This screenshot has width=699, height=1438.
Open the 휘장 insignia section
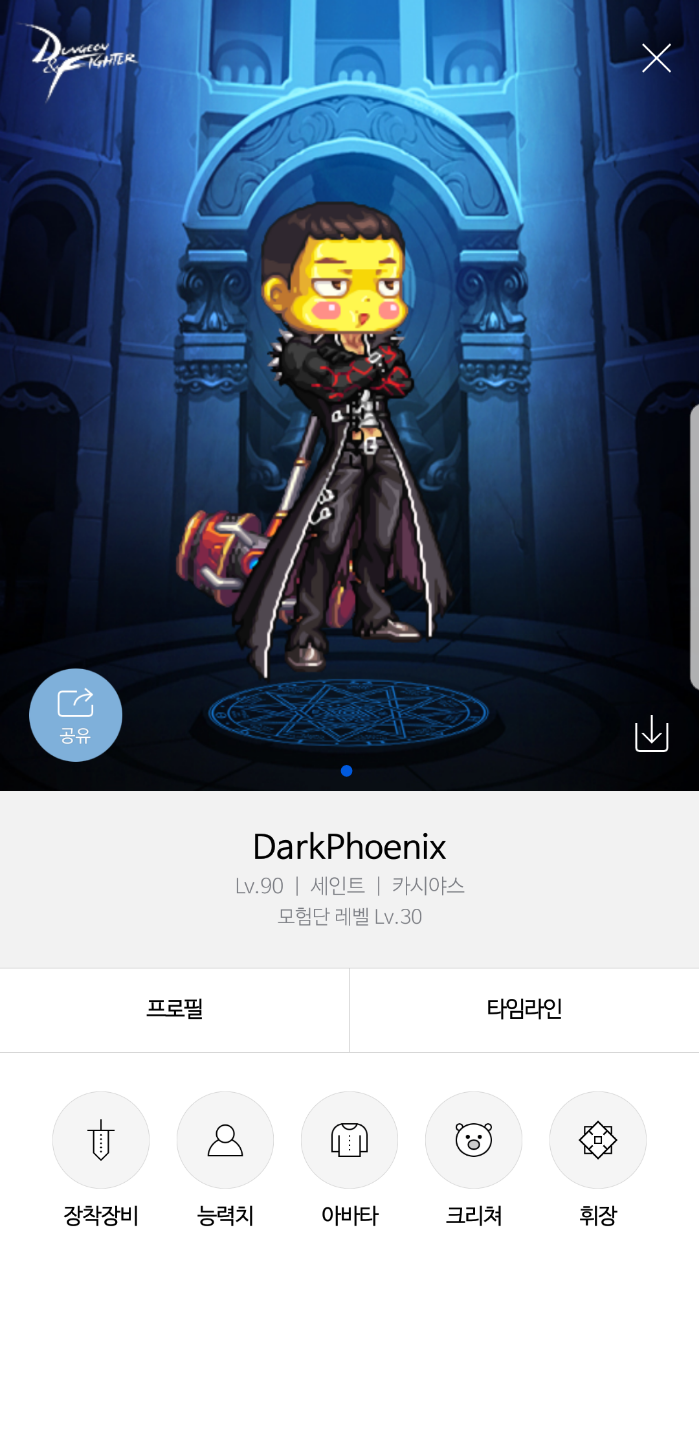pyautogui.click(x=598, y=1141)
